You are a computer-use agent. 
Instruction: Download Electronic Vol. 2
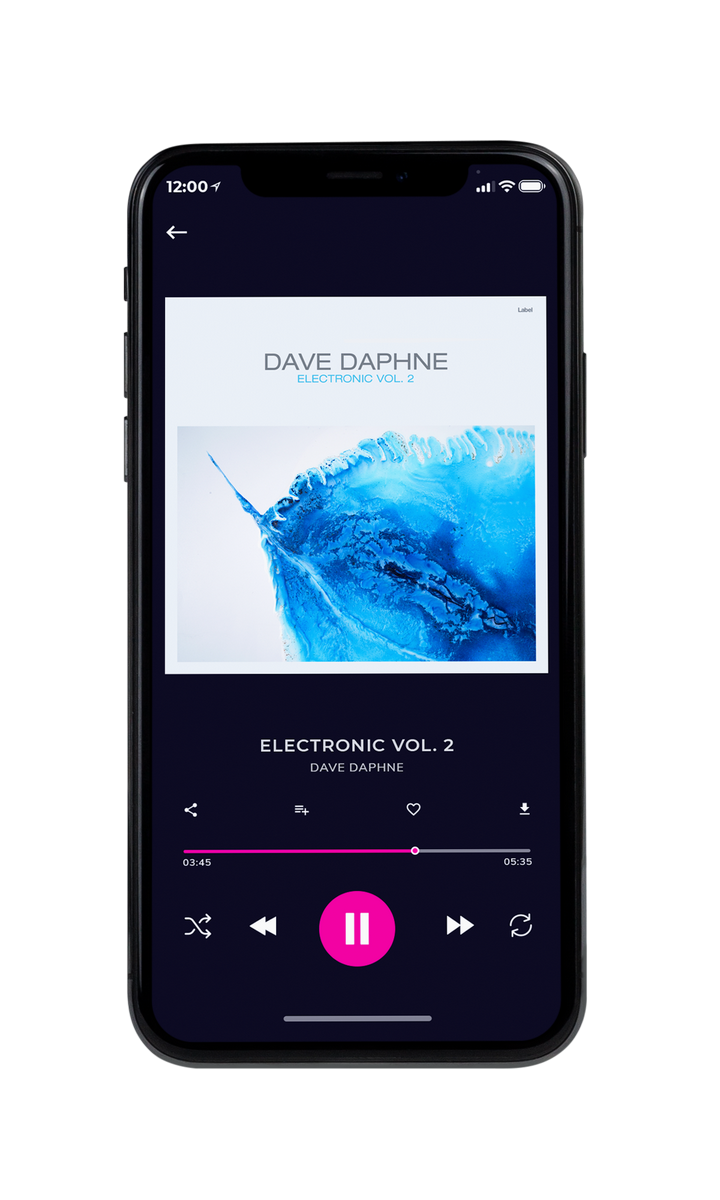[524, 809]
